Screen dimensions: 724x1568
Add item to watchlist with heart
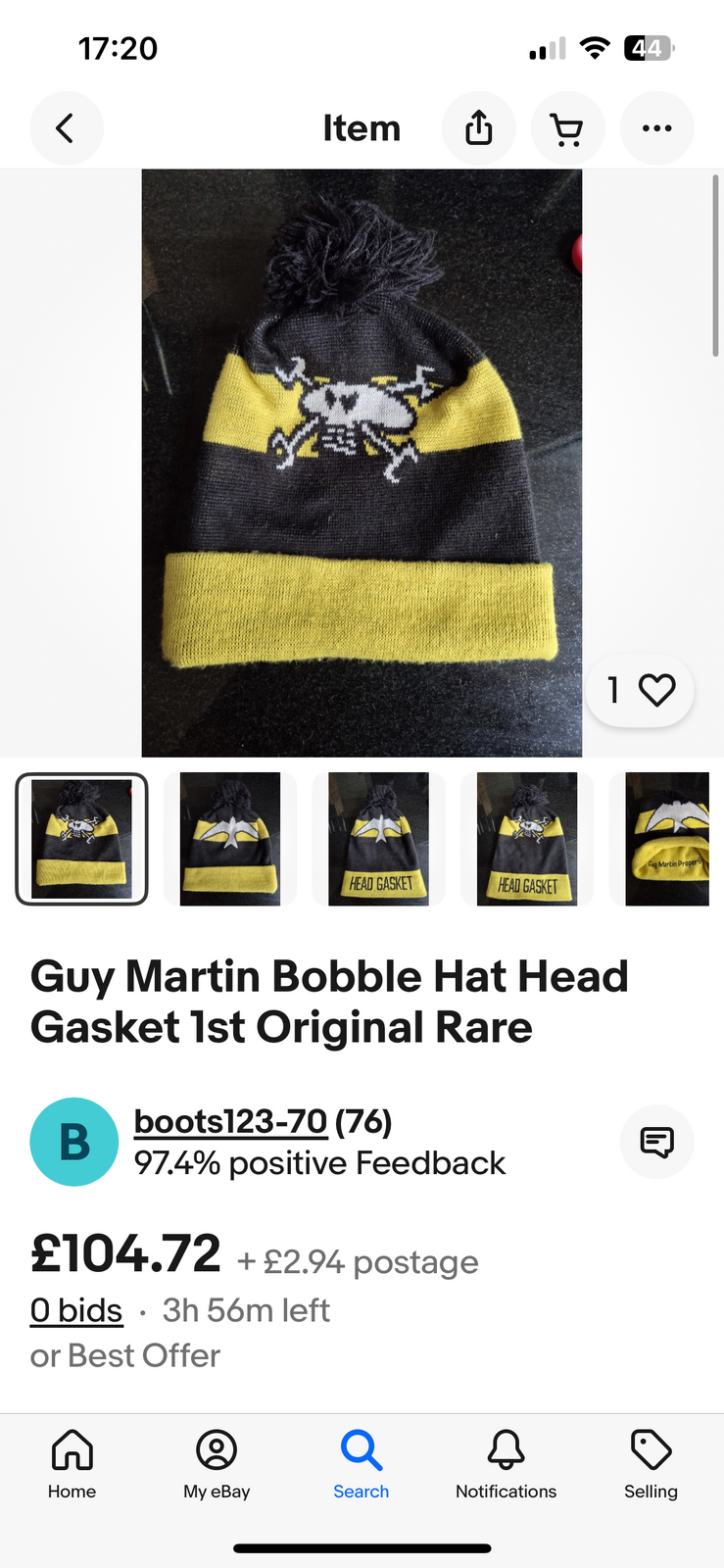click(655, 691)
